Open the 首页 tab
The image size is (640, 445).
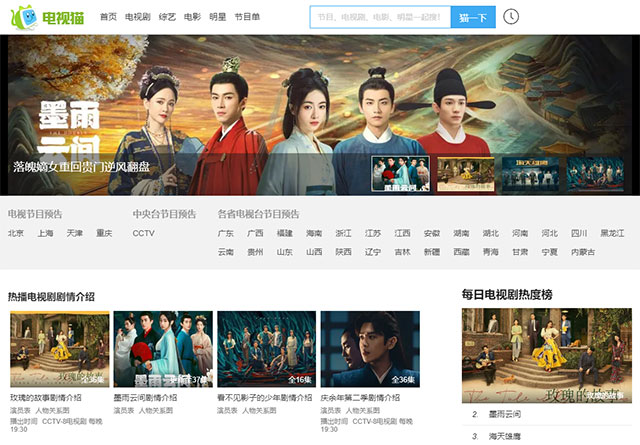(108, 17)
